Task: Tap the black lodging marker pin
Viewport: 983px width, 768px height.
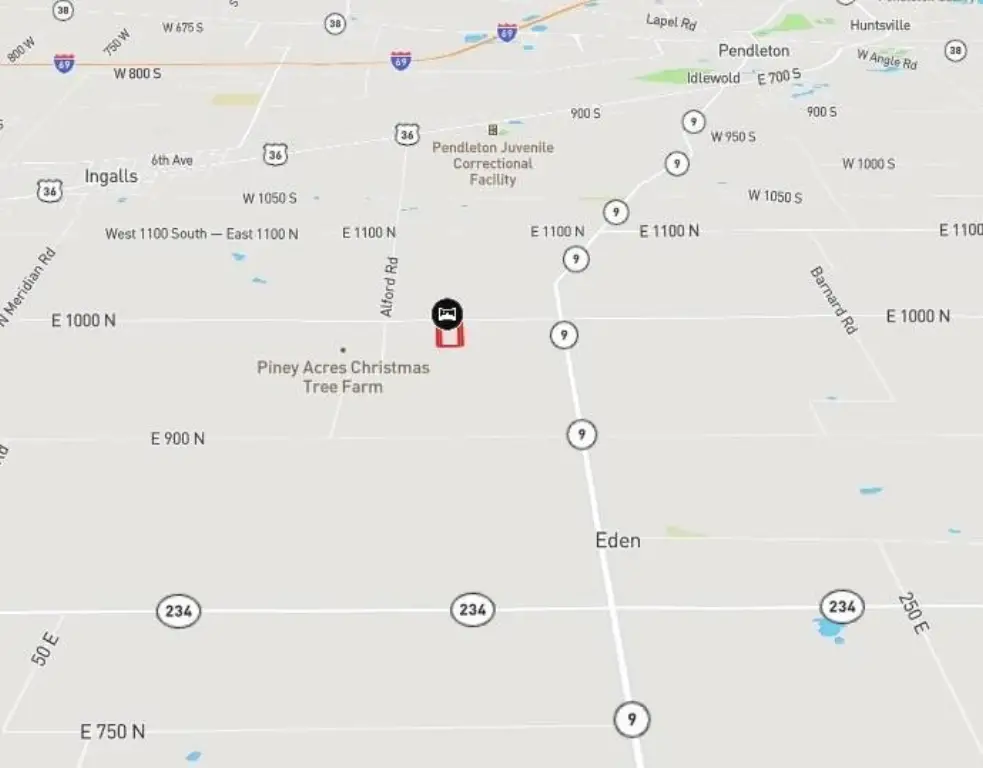Action: (x=447, y=314)
